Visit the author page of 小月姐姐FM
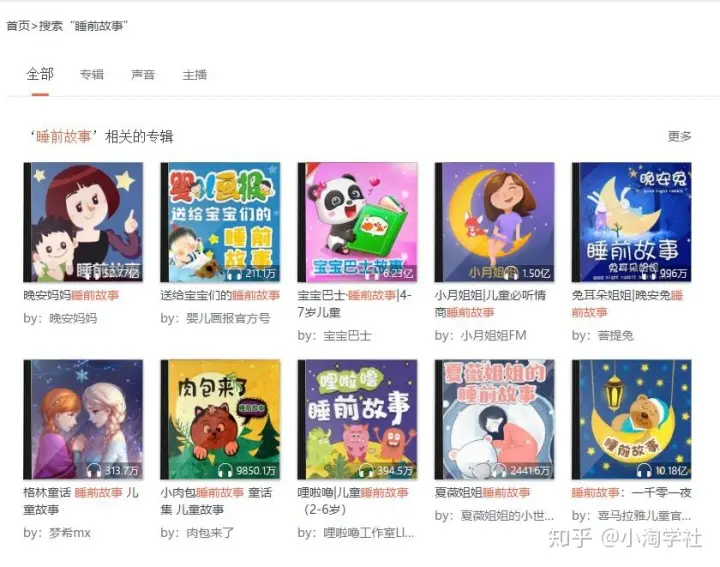 pyautogui.click(x=490, y=336)
